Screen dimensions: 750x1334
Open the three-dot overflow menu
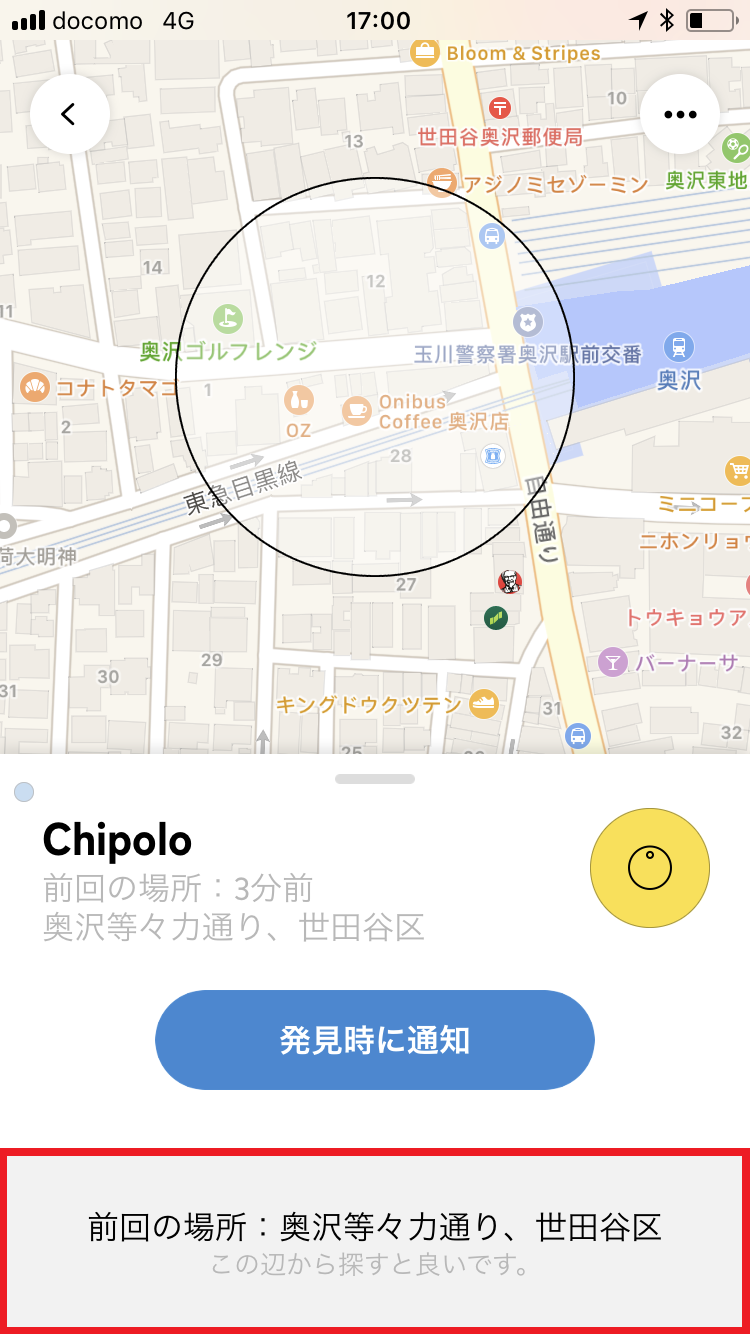click(680, 114)
